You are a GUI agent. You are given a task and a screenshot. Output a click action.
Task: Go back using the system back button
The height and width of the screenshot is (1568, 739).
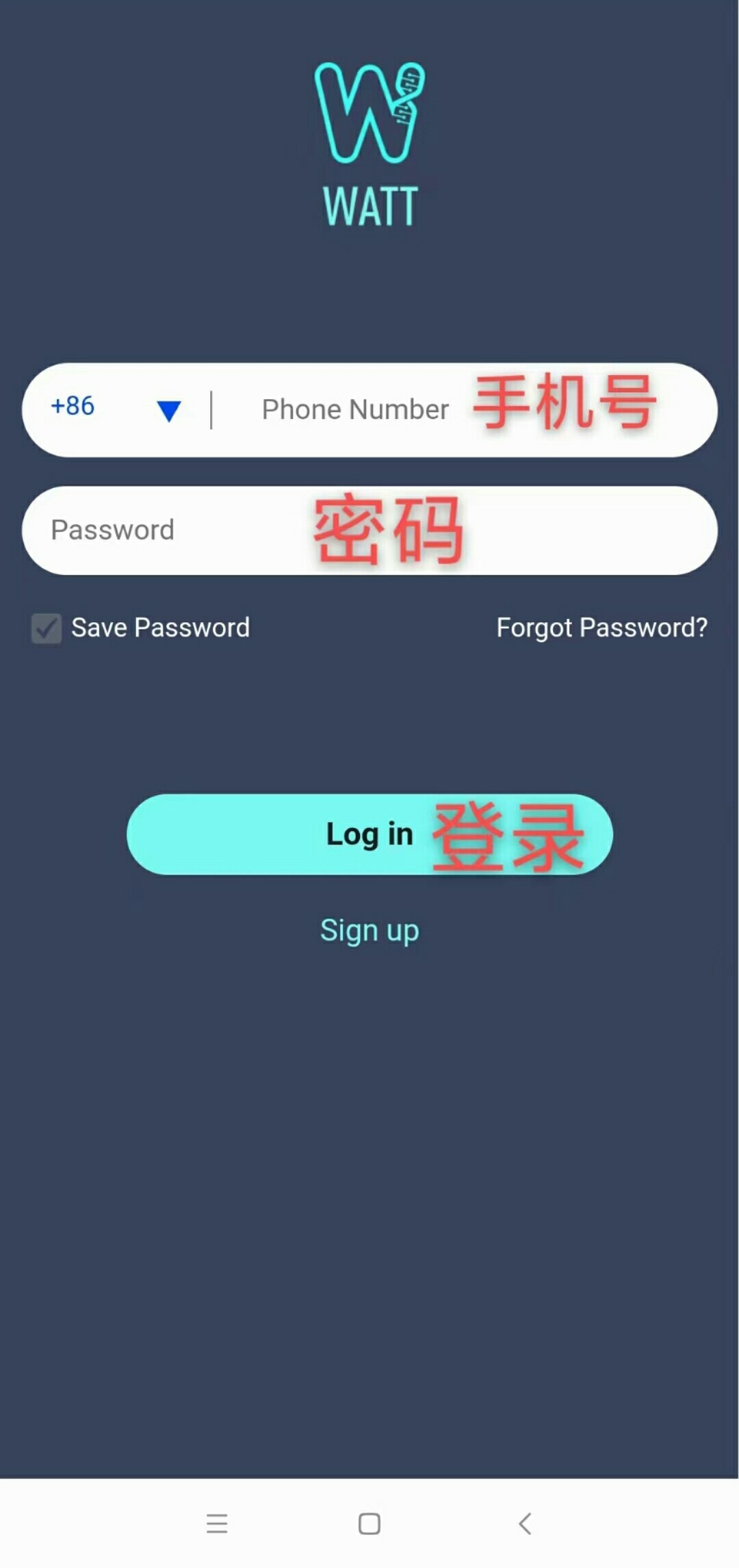525,1524
